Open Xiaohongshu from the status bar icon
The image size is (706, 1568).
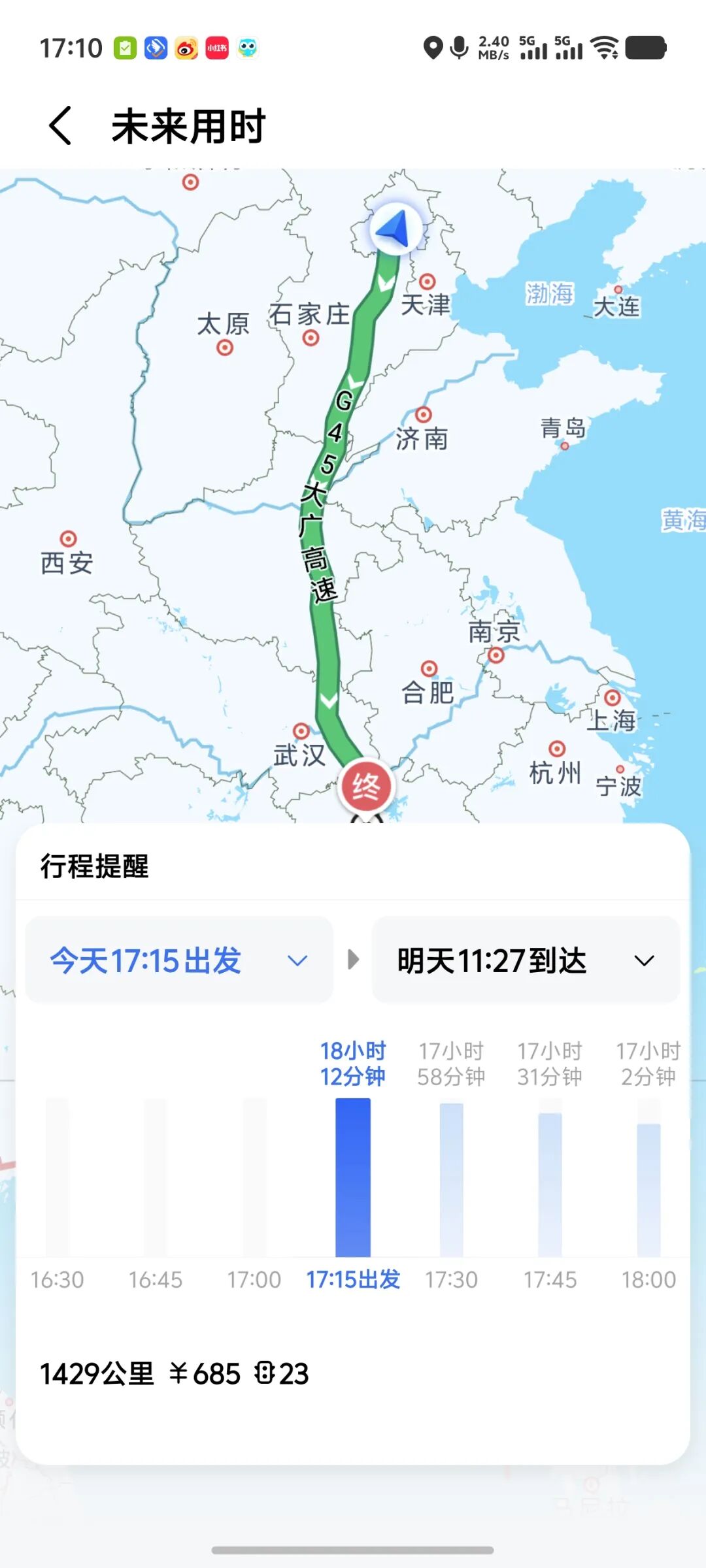(216, 48)
